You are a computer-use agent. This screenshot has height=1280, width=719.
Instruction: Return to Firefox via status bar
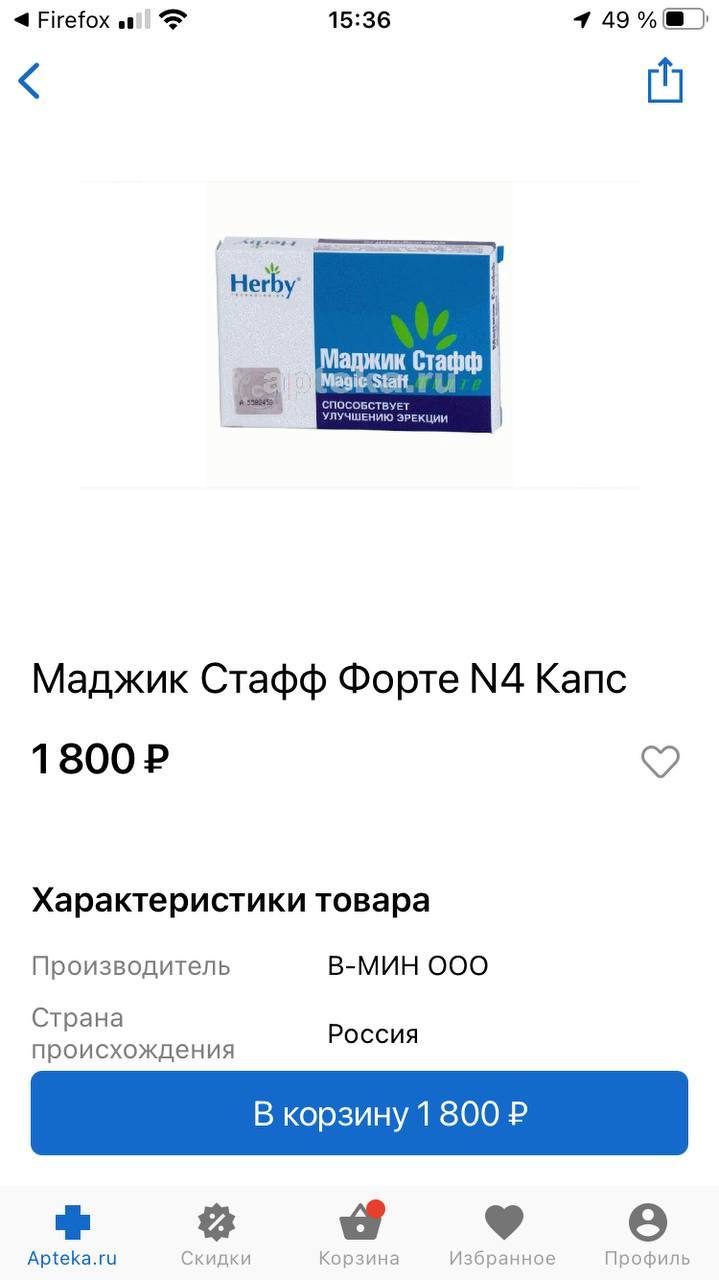(62, 20)
